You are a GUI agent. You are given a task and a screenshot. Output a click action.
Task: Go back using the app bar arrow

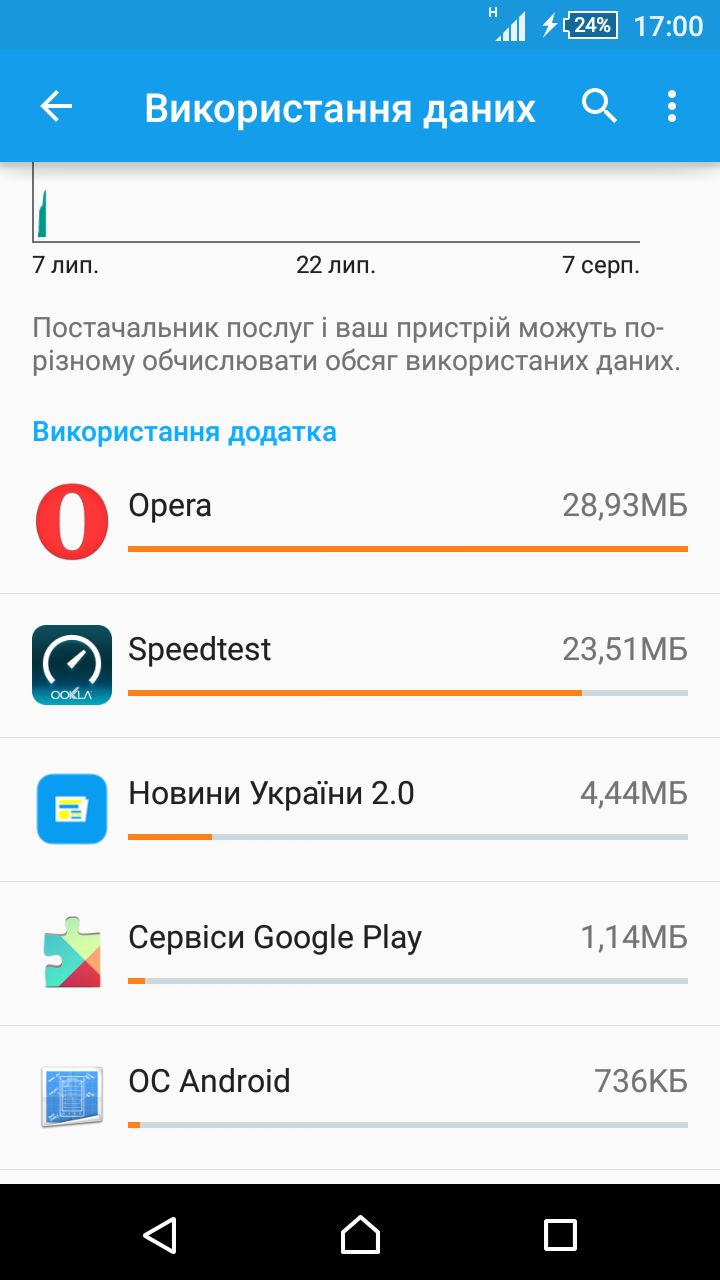pos(57,107)
